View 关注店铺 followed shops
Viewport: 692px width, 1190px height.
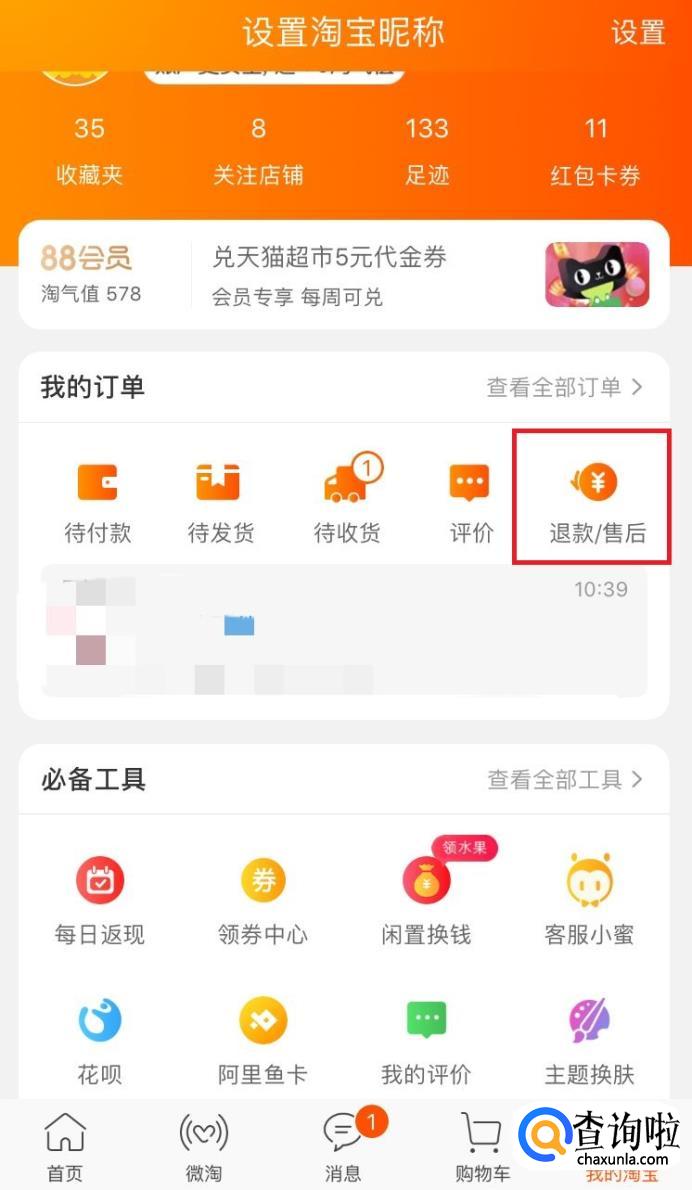pos(258,152)
